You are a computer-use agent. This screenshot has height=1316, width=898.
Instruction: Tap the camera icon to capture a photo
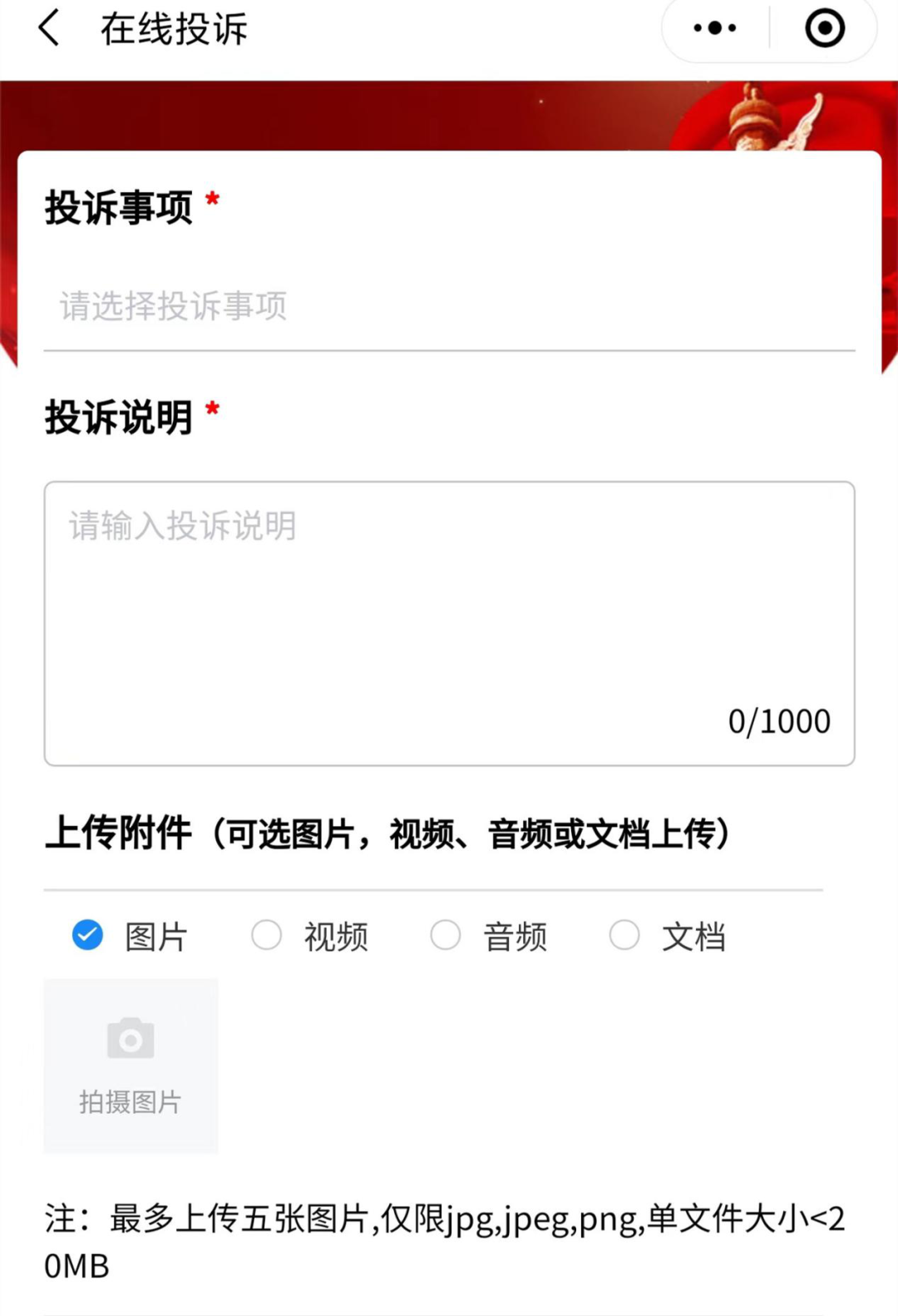click(x=130, y=1038)
